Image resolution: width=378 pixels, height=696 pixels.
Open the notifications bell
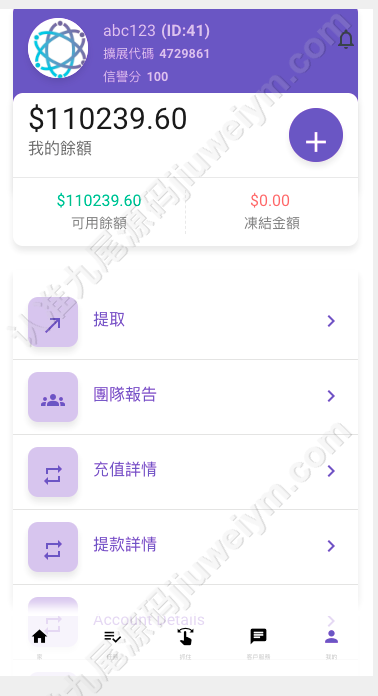click(x=346, y=40)
